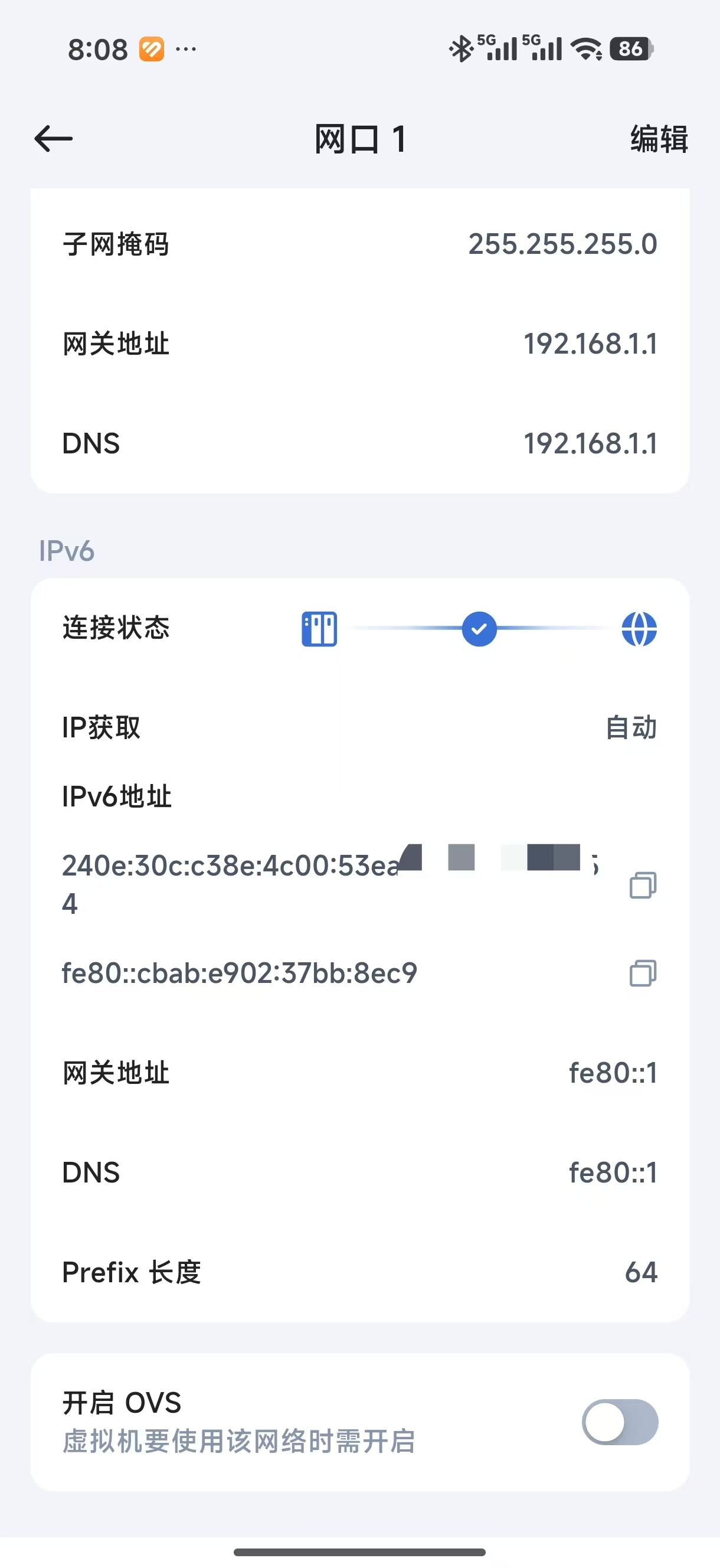Image resolution: width=720 pixels, height=1568 pixels.
Task: Copy the 240e IPv6 address
Action: pyautogui.click(x=642, y=885)
